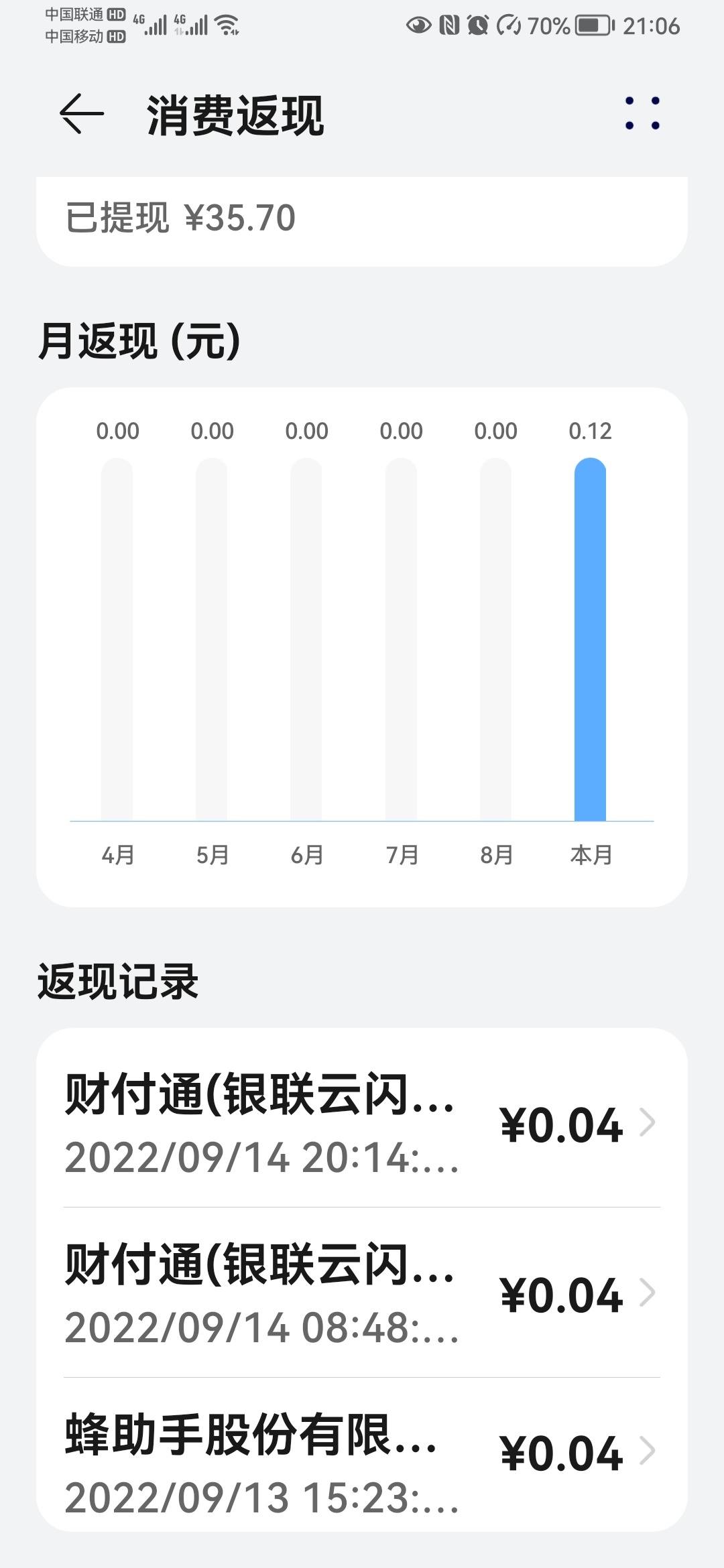Go back from the 消费返现 page
This screenshot has height=1568, width=724.
[x=82, y=114]
